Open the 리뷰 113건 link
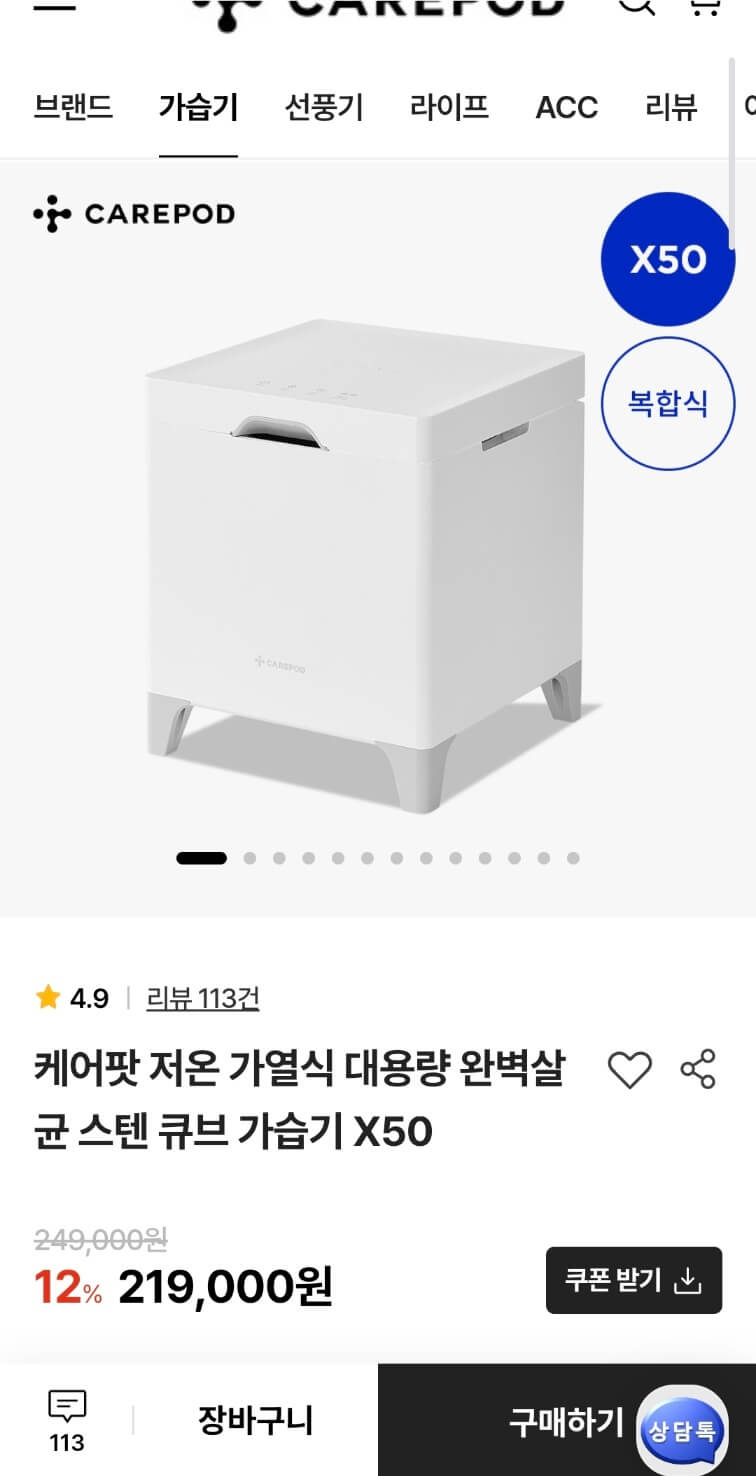This screenshot has width=756, height=1476. (203, 997)
